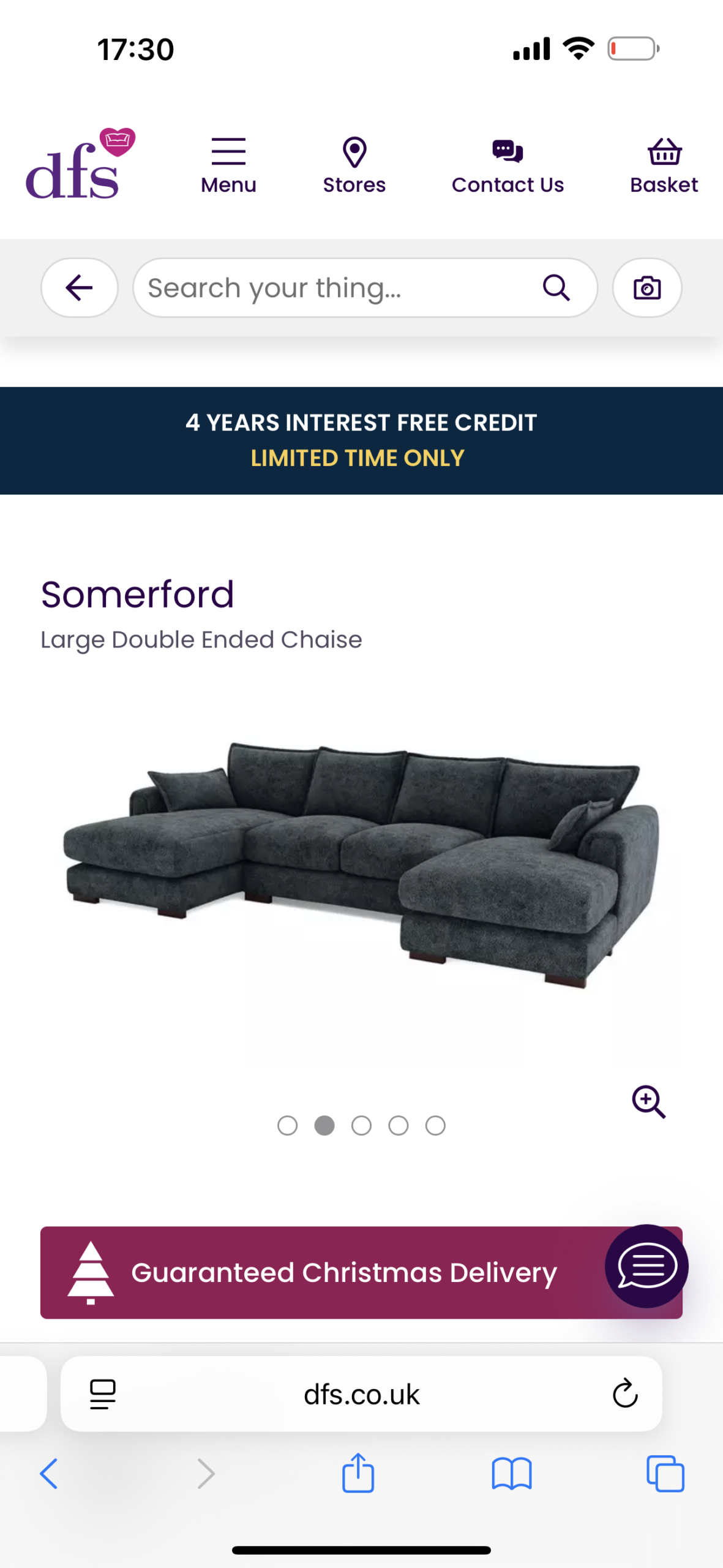
Task: Open the Menu drawer
Action: [x=228, y=165]
